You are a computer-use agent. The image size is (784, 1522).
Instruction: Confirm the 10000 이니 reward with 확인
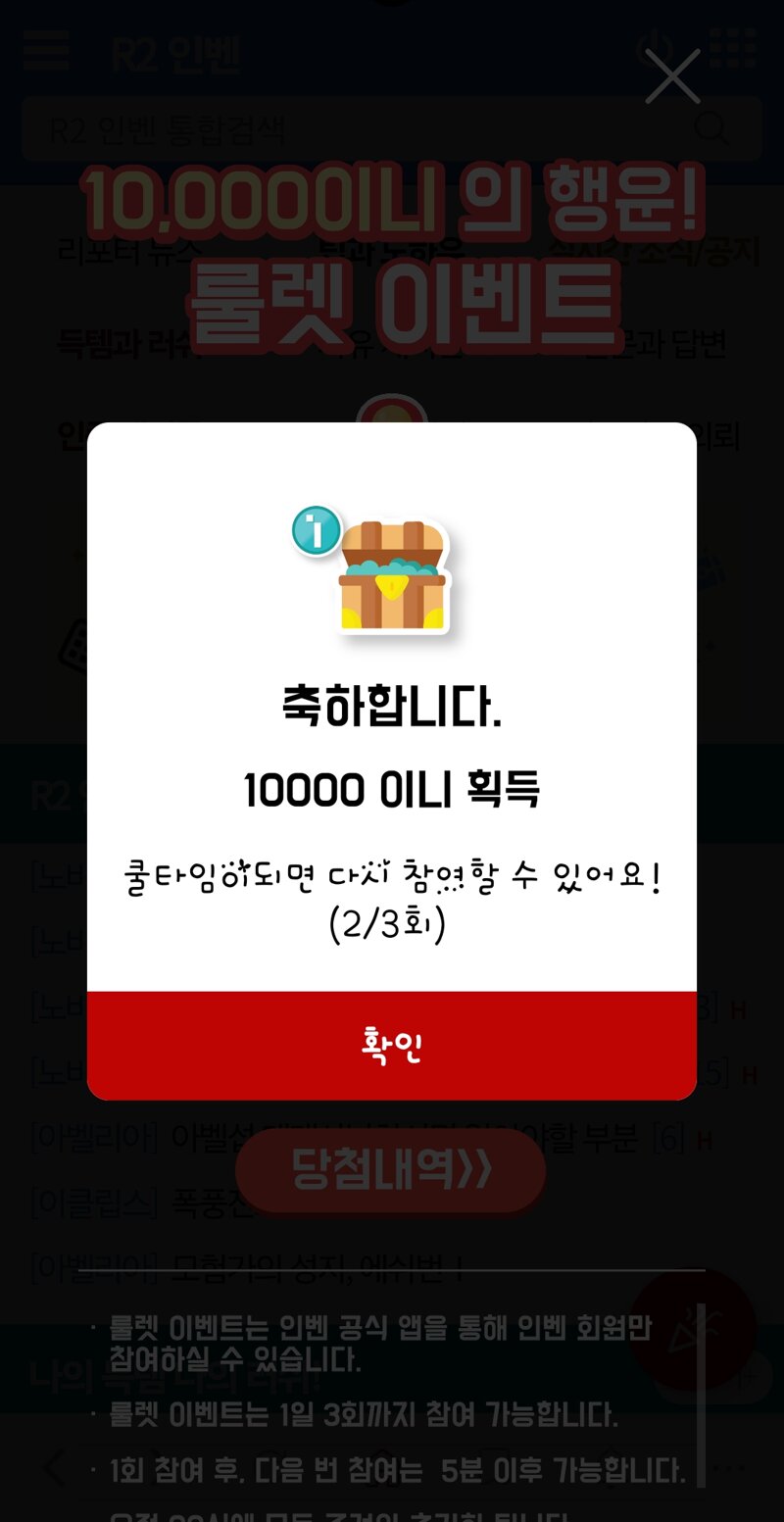392,1045
